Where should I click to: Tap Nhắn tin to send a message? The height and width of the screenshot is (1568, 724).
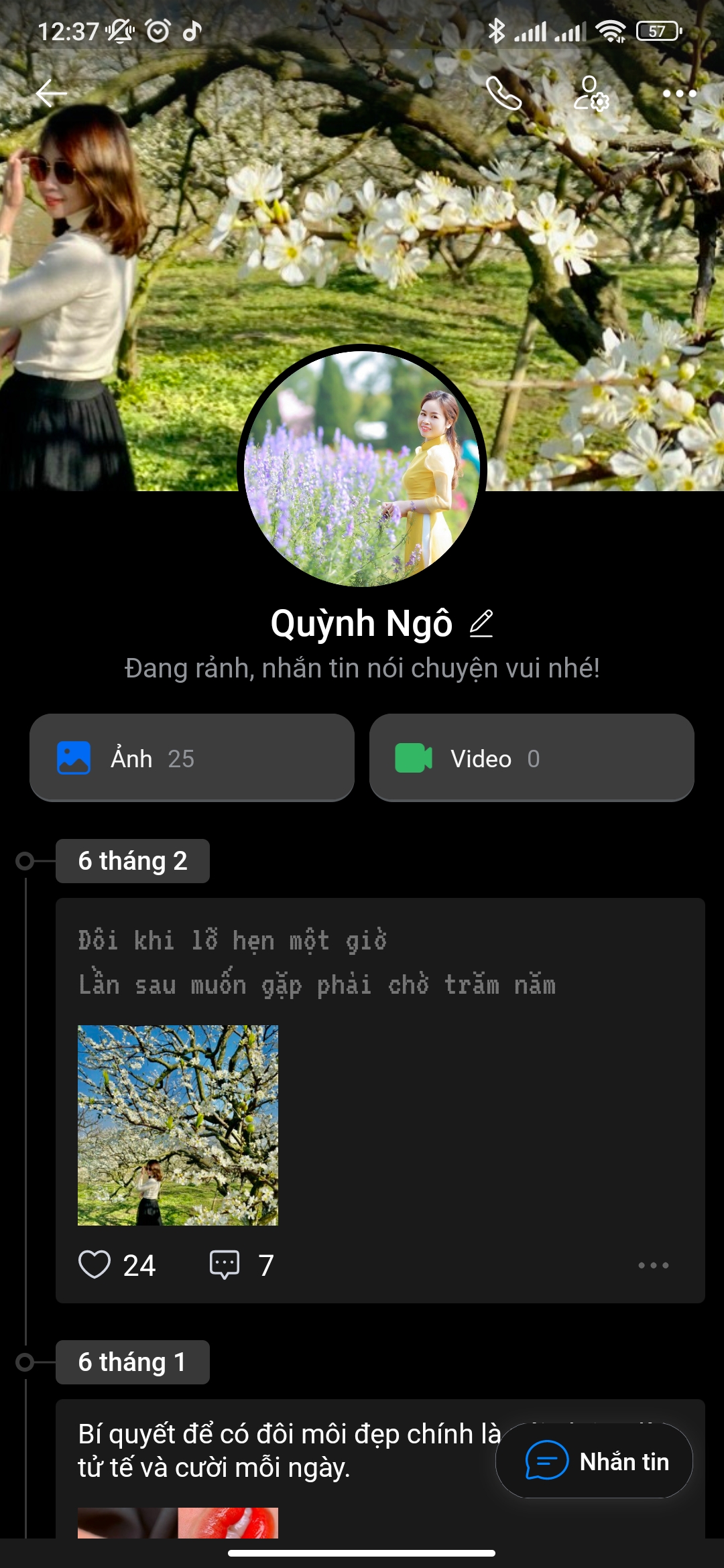(594, 1461)
